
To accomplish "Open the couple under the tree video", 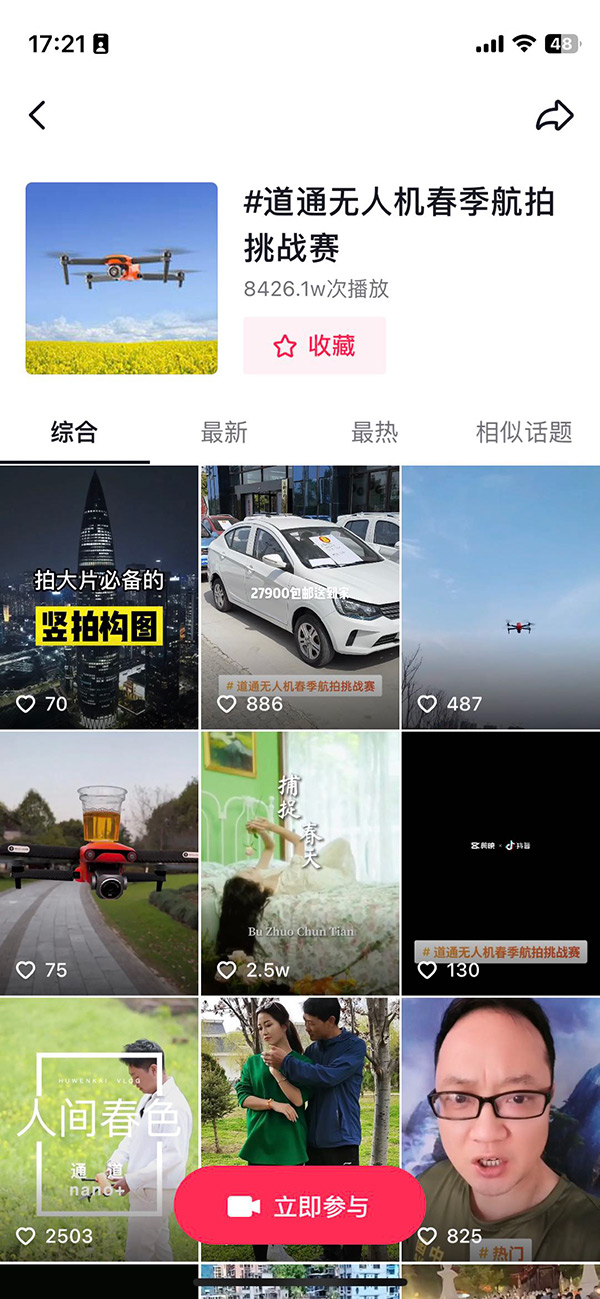I will [x=300, y=1080].
